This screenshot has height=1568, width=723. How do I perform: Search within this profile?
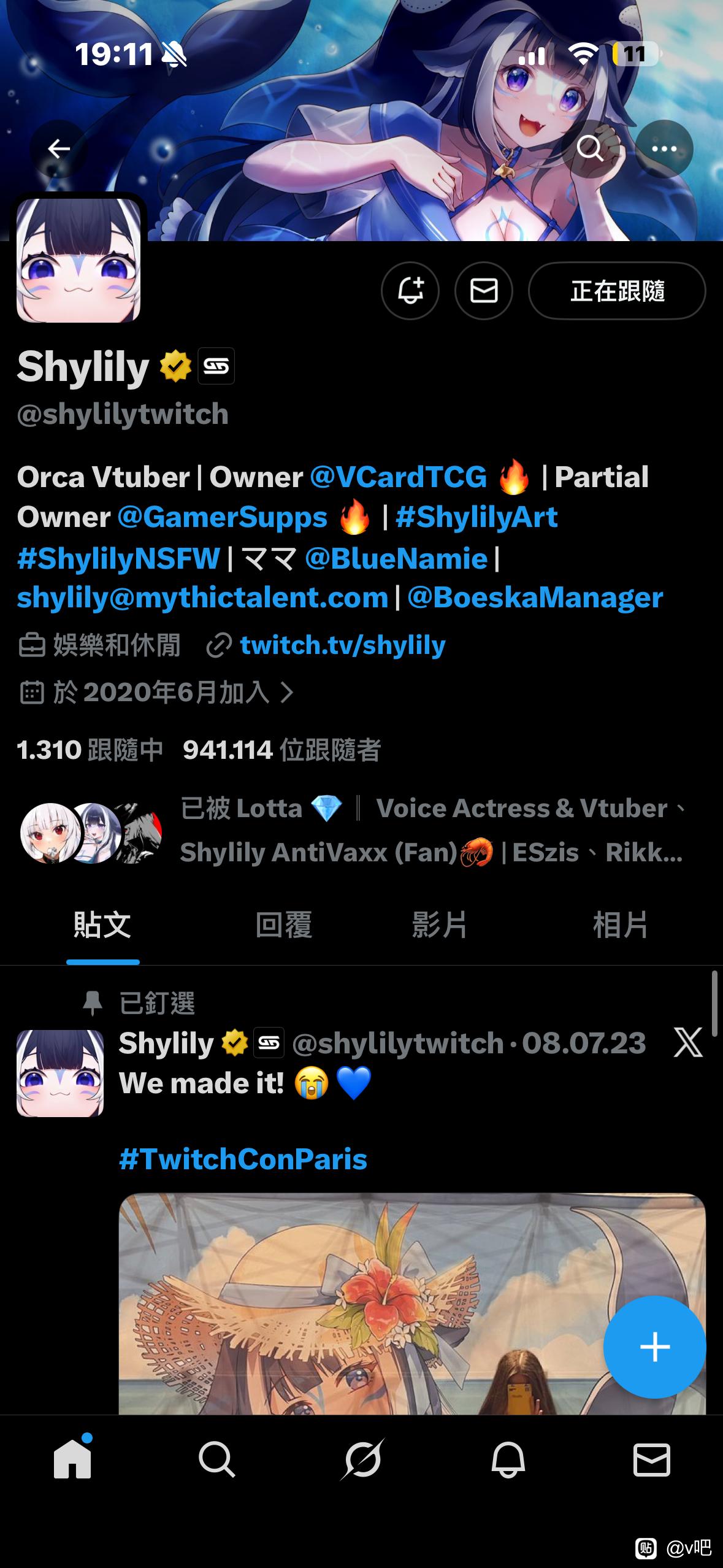point(590,148)
